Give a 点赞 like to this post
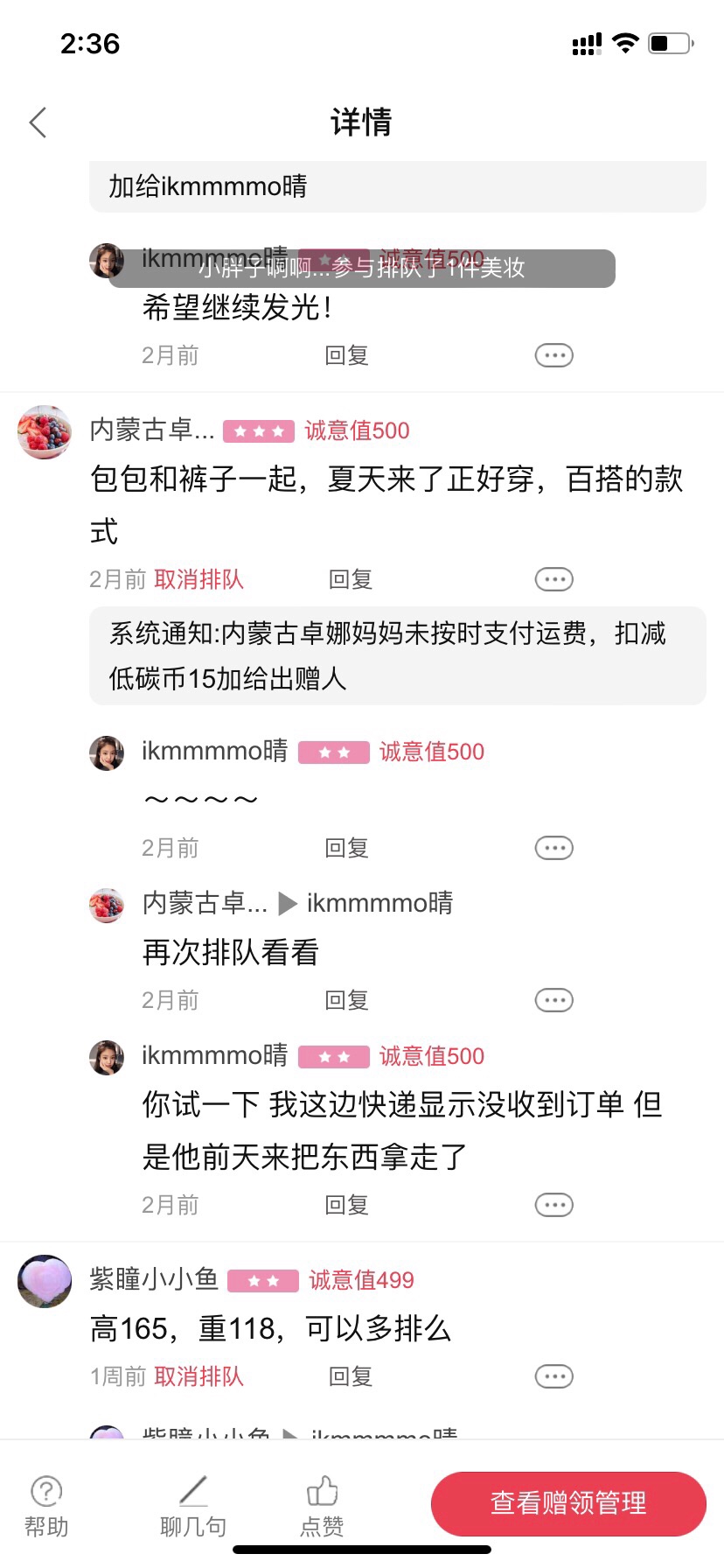The width and height of the screenshot is (724, 1568). coord(322,1505)
